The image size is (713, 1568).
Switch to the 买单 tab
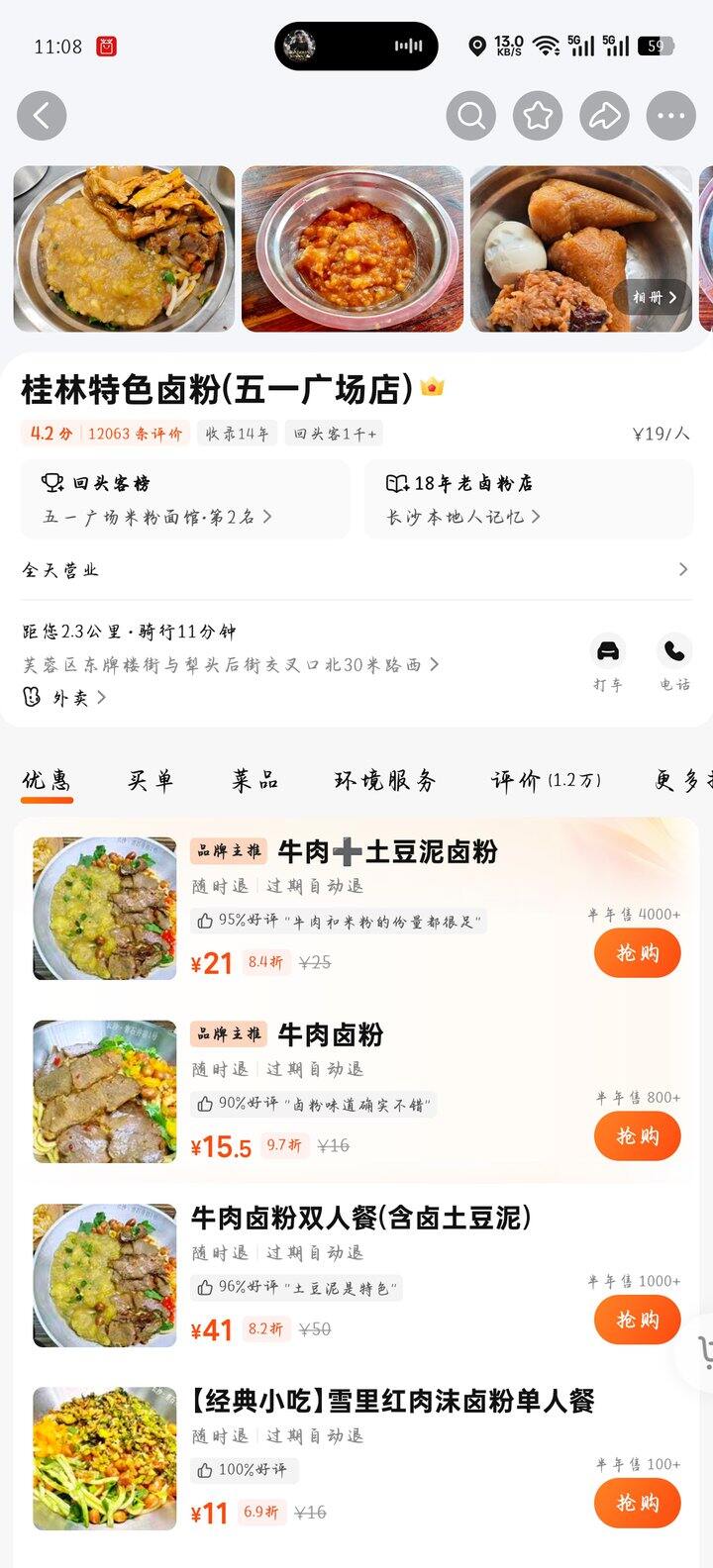(x=151, y=780)
